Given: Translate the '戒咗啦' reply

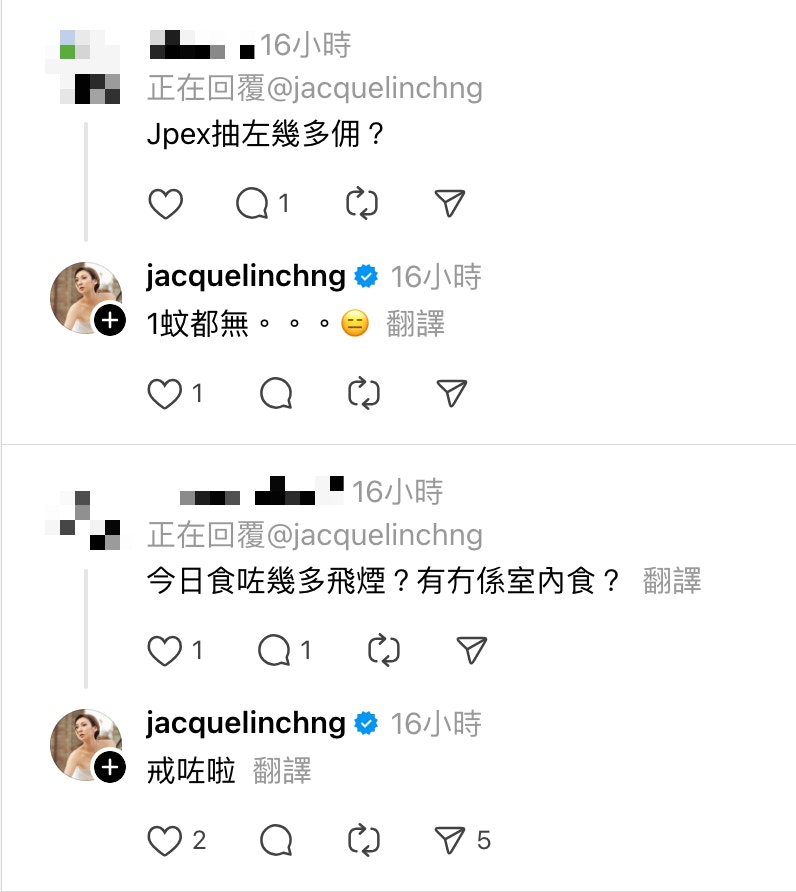Looking at the screenshot, I should click(x=282, y=771).
